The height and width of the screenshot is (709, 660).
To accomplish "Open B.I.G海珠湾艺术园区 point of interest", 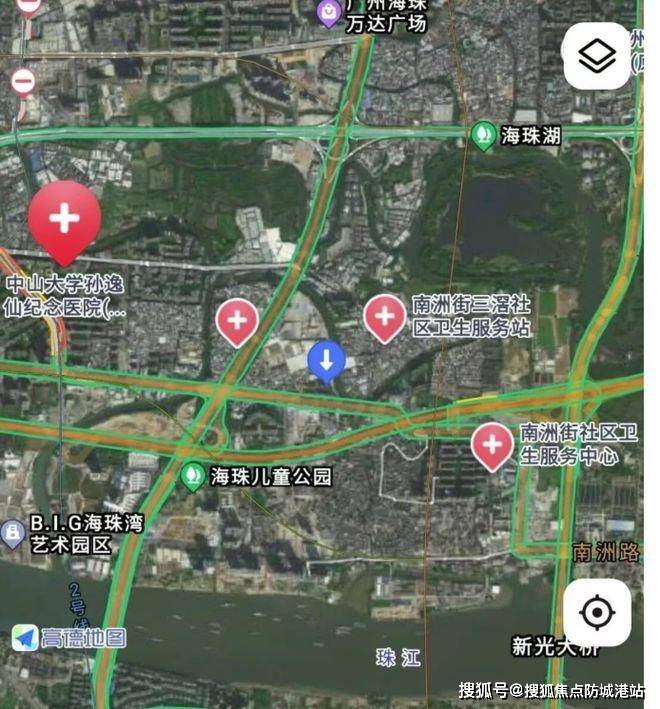I will (x=13, y=533).
